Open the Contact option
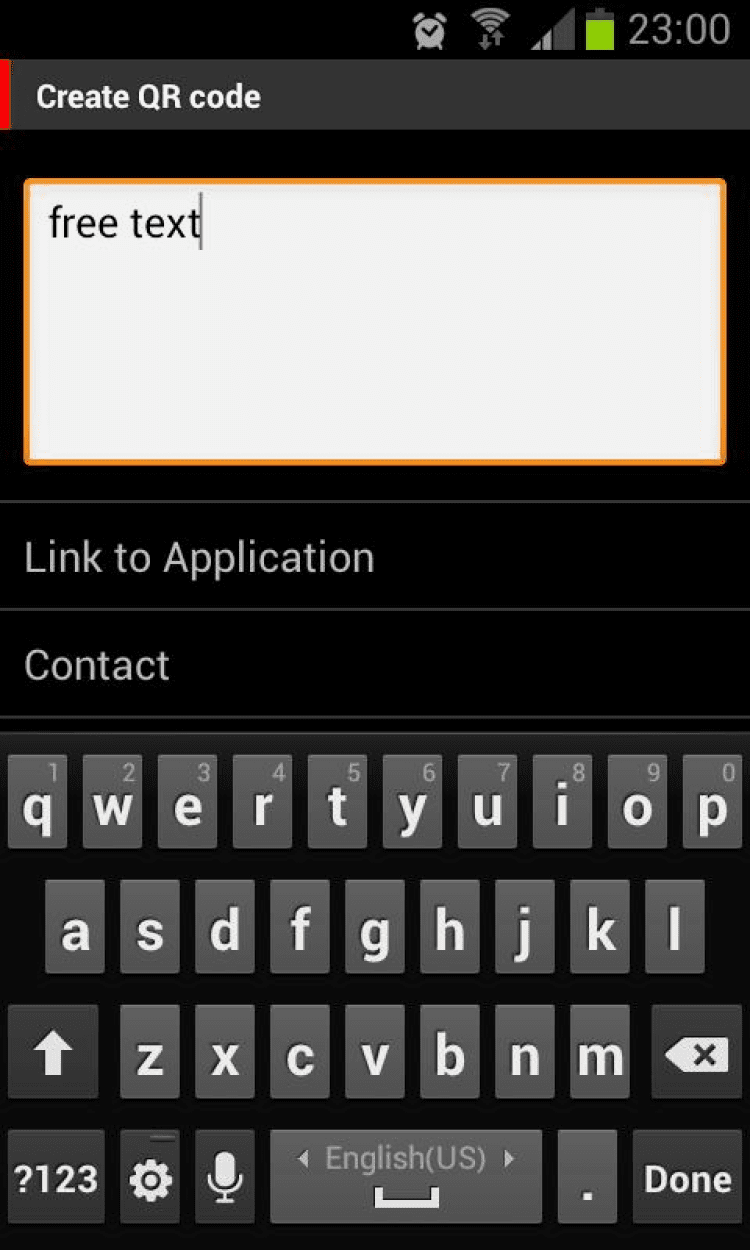750x1250 pixels. tap(374, 665)
